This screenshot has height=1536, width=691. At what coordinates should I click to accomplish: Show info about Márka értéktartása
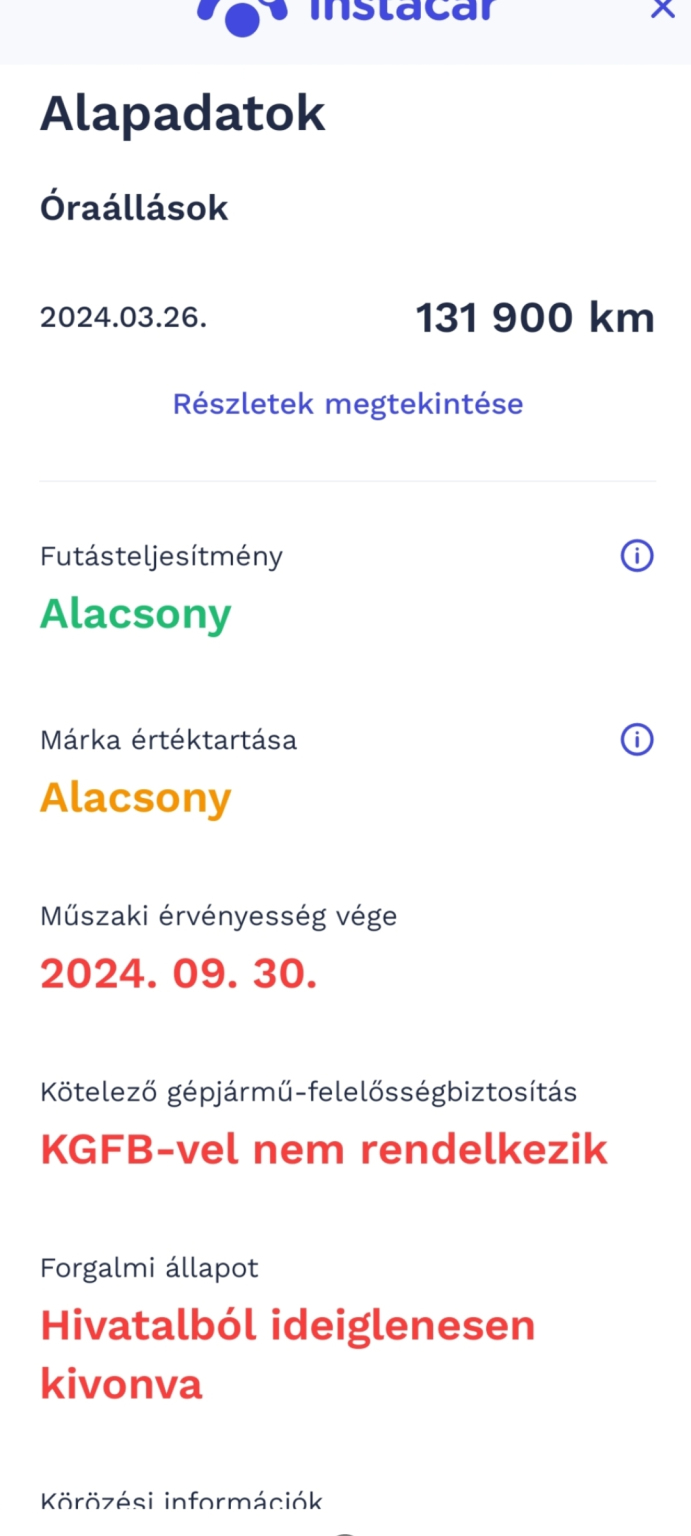click(x=637, y=740)
